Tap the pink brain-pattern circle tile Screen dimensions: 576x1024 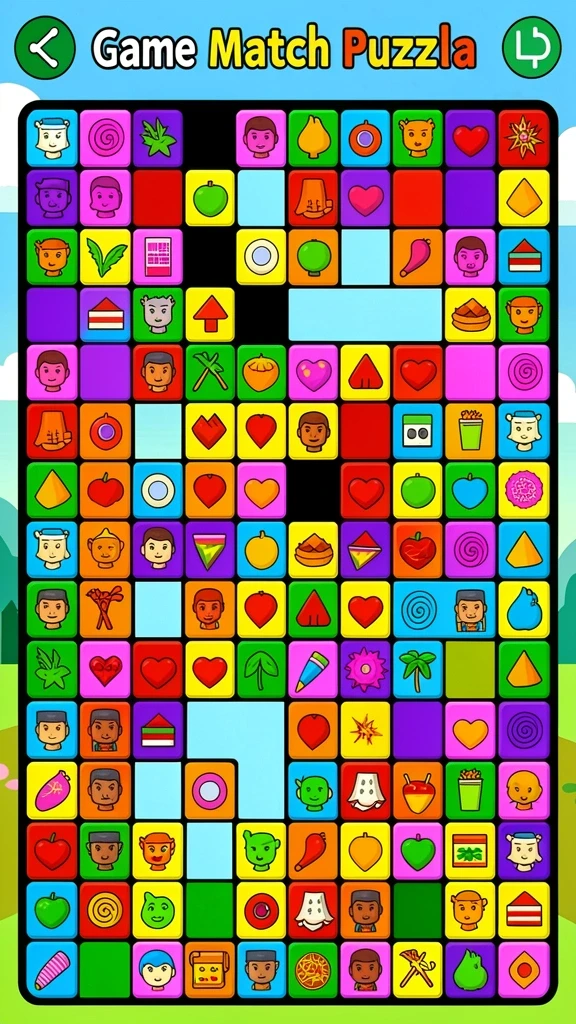click(x=524, y=490)
